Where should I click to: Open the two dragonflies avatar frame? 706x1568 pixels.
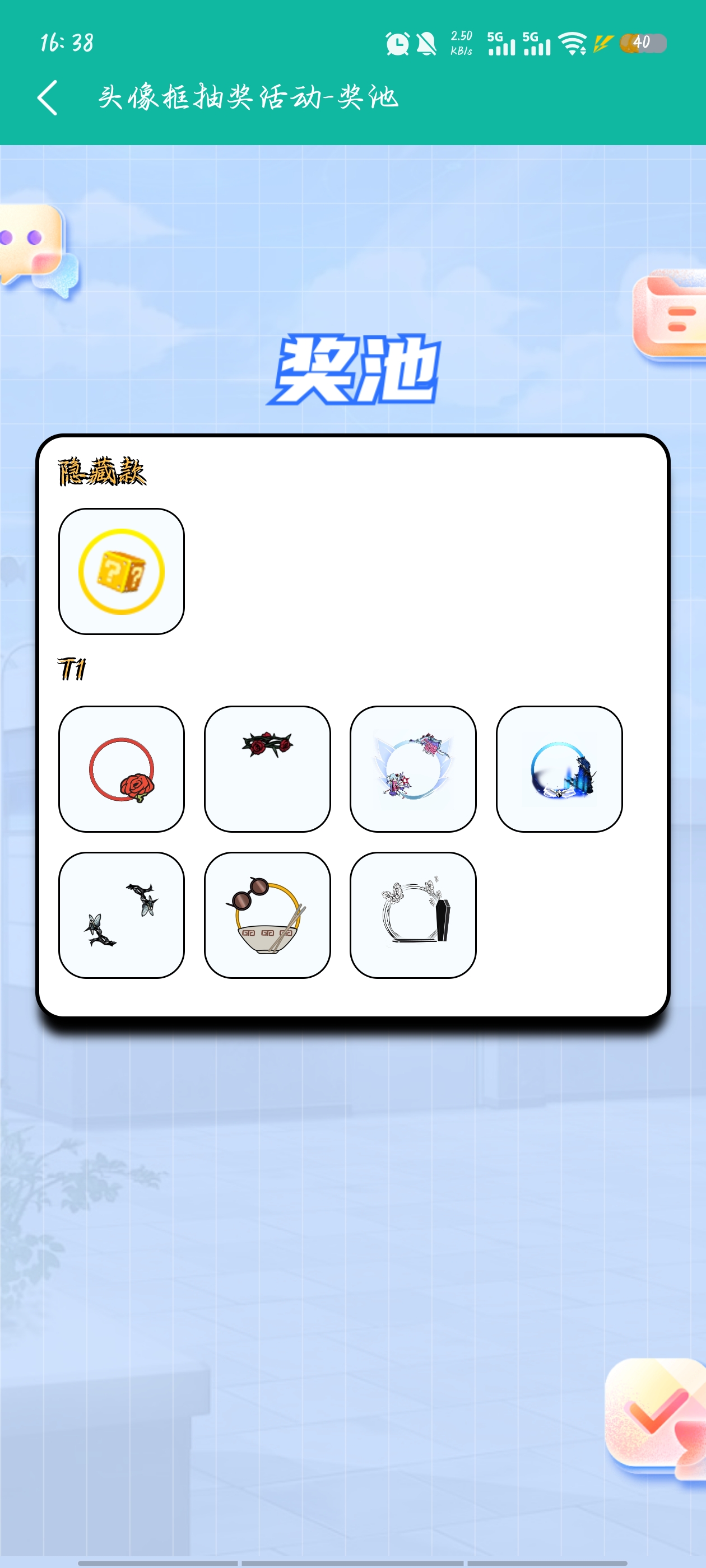(122, 915)
